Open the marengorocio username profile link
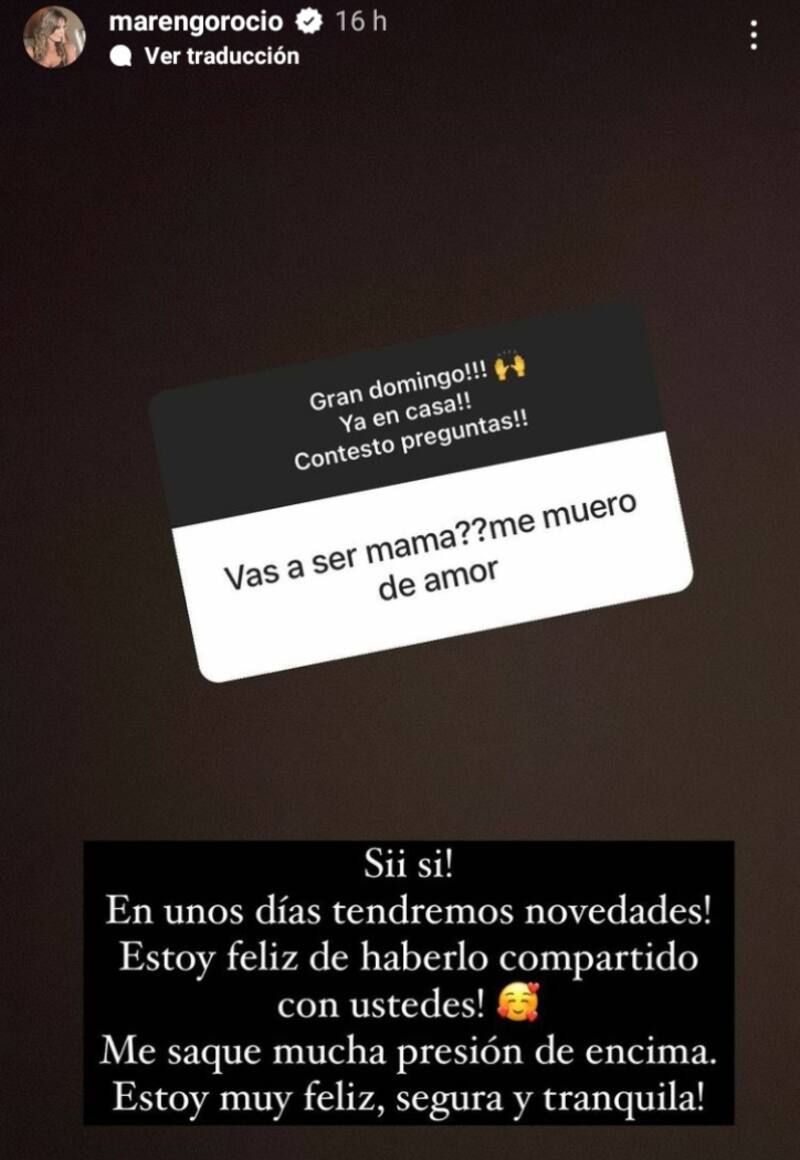The width and height of the screenshot is (800, 1160). click(195, 22)
